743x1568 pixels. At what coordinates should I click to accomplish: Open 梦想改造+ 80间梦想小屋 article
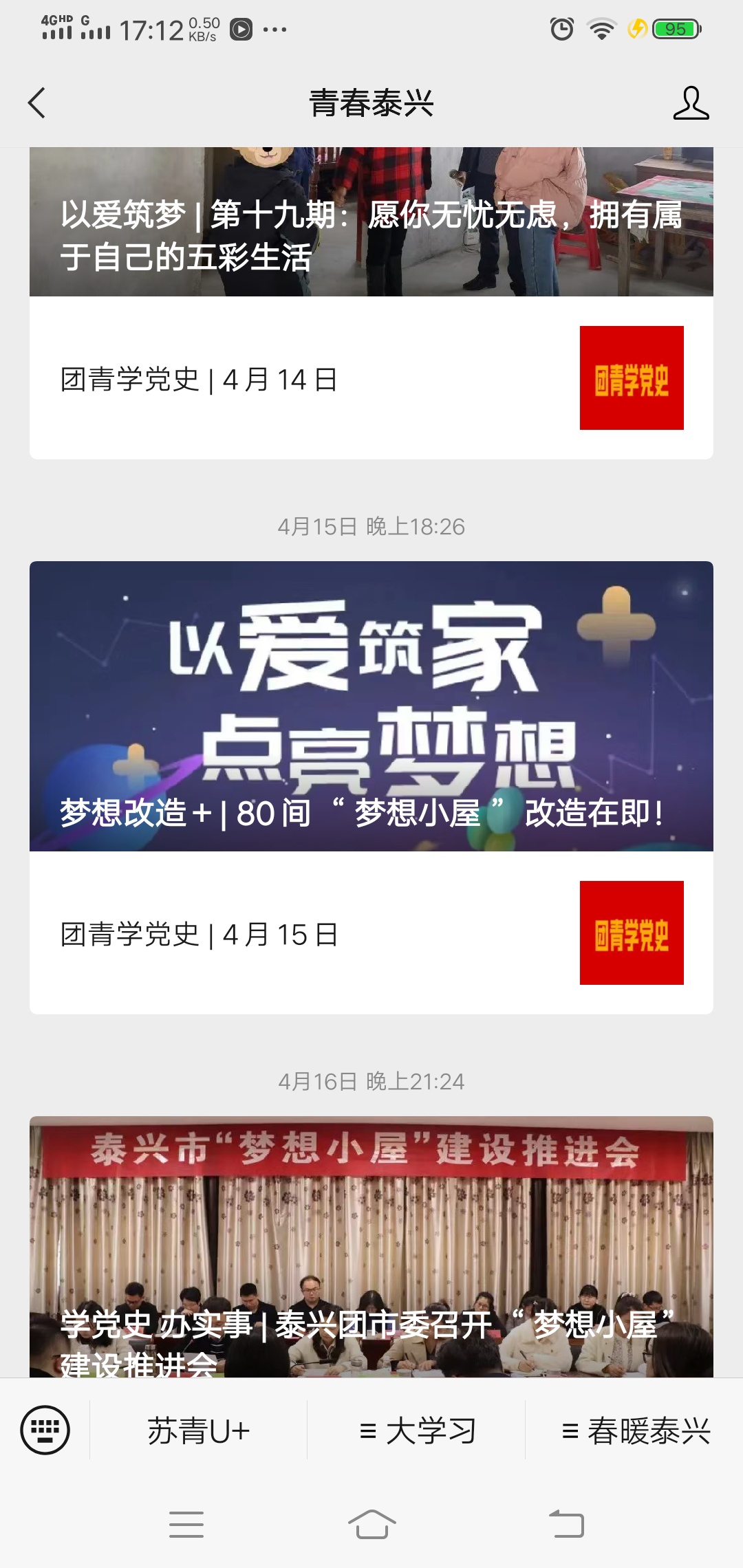click(x=371, y=706)
